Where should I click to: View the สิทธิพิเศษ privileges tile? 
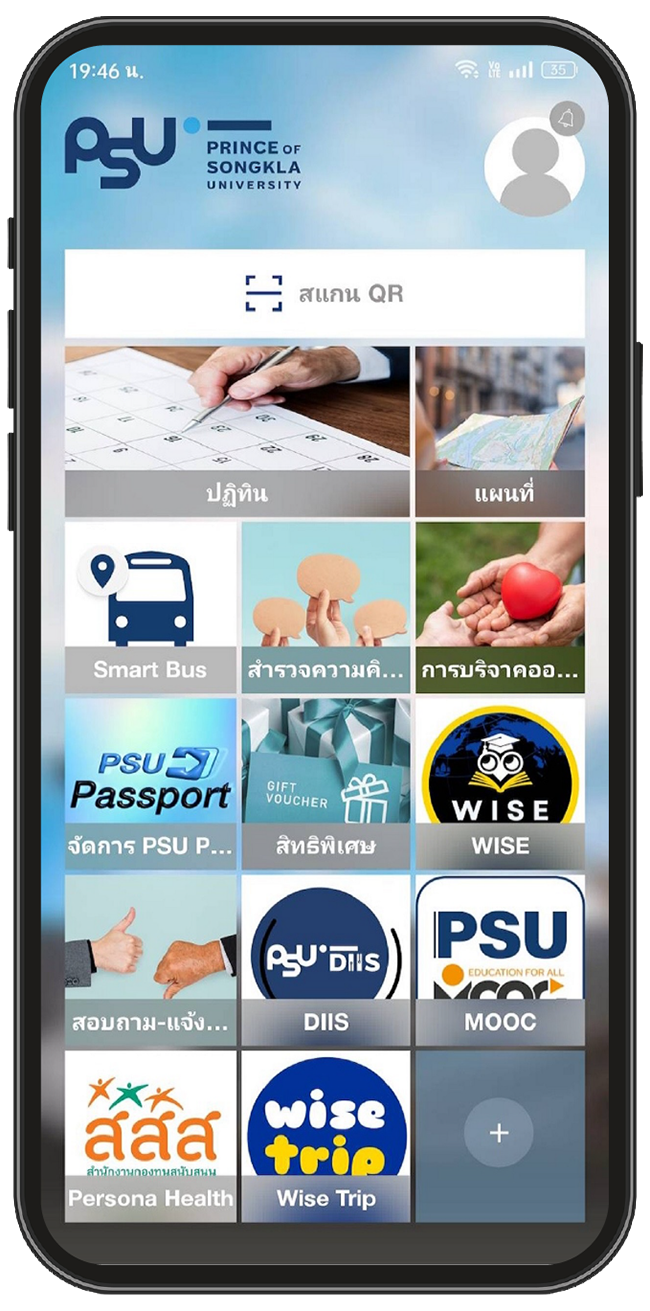pos(325,783)
